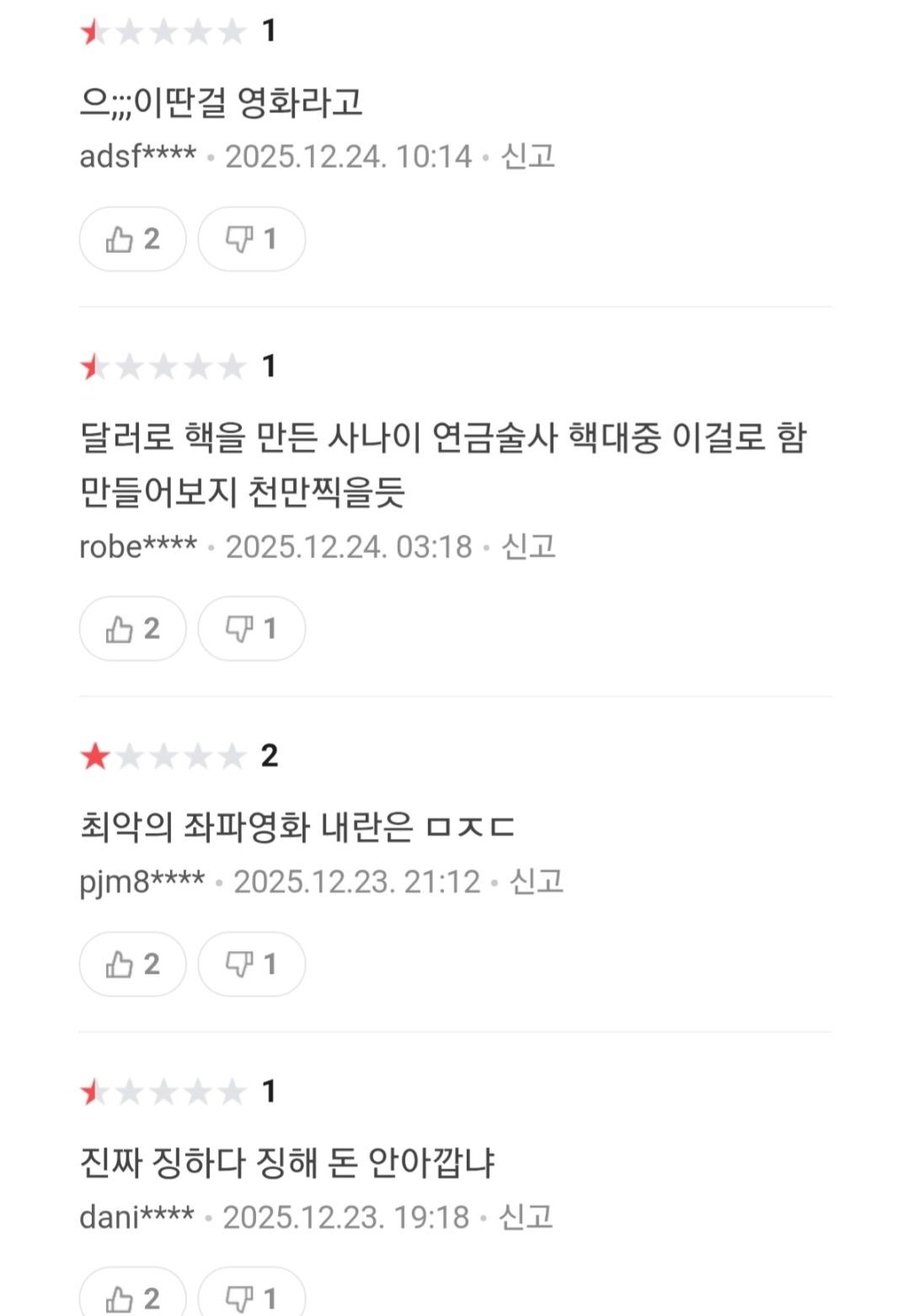
Task: Select the red star on robe**** rating
Action: click(95, 366)
